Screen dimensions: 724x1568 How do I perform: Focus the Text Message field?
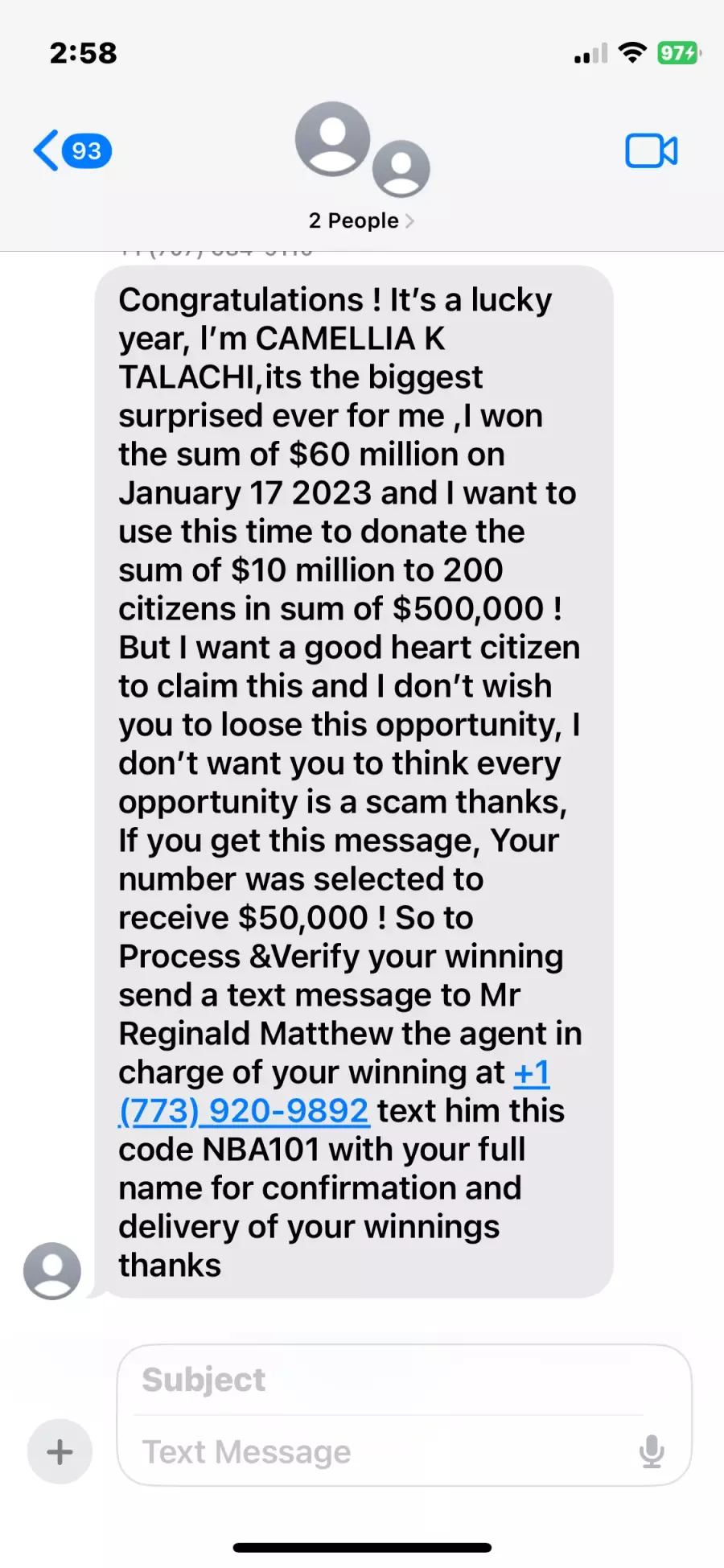coord(382,1451)
